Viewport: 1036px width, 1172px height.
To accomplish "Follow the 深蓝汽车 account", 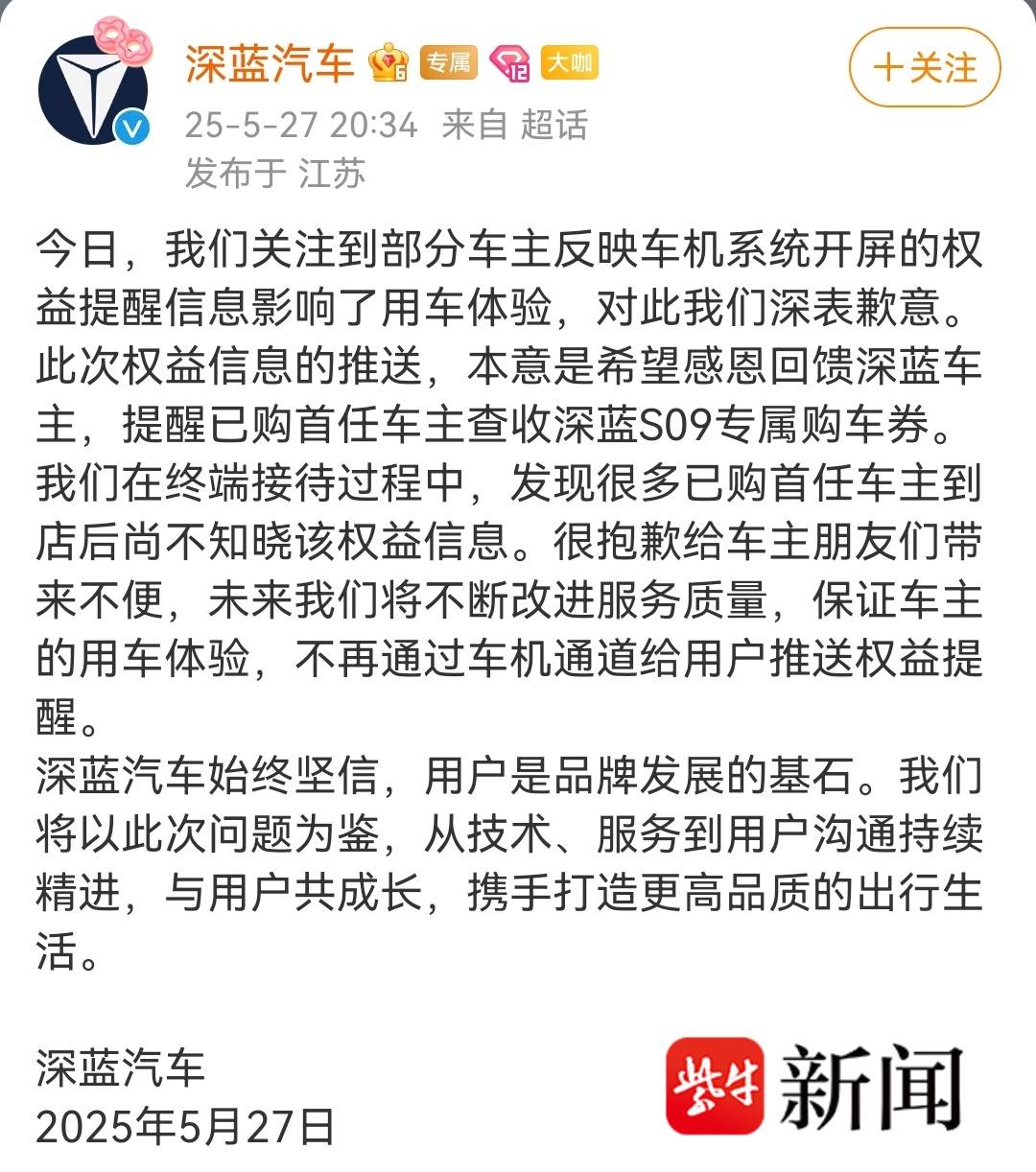I will tap(925, 68).
